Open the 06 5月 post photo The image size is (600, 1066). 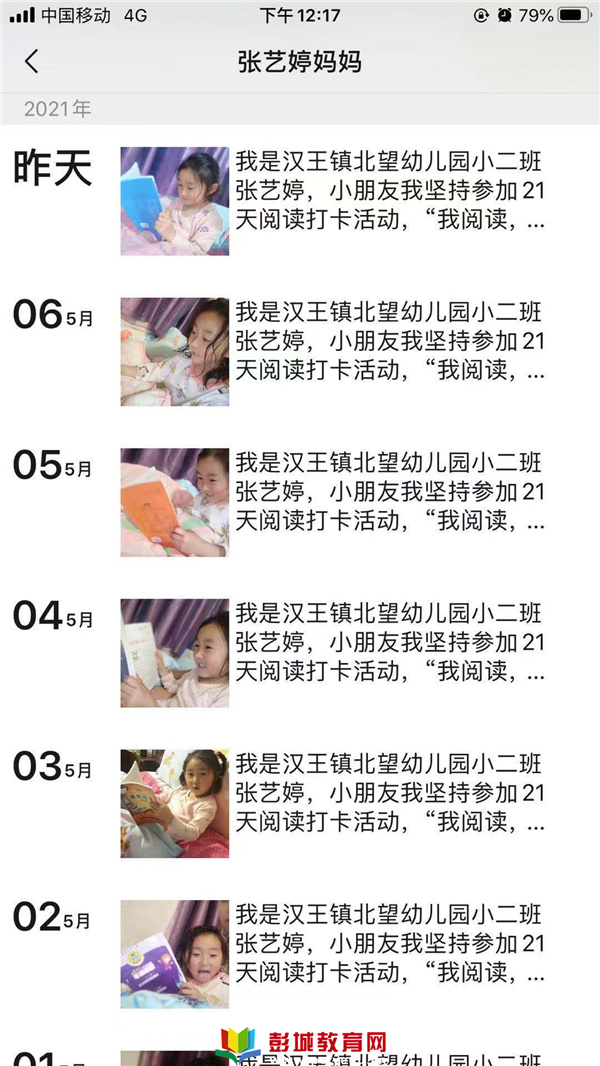tap(175, 351)
